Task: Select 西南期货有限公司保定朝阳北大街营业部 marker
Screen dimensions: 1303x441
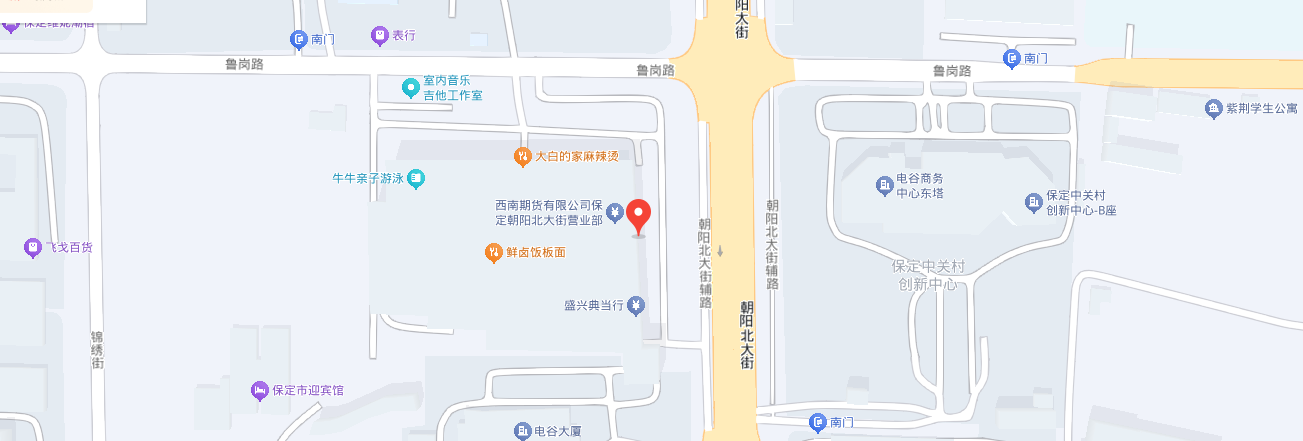Action: pyautogui.click(x=616, y=212)
